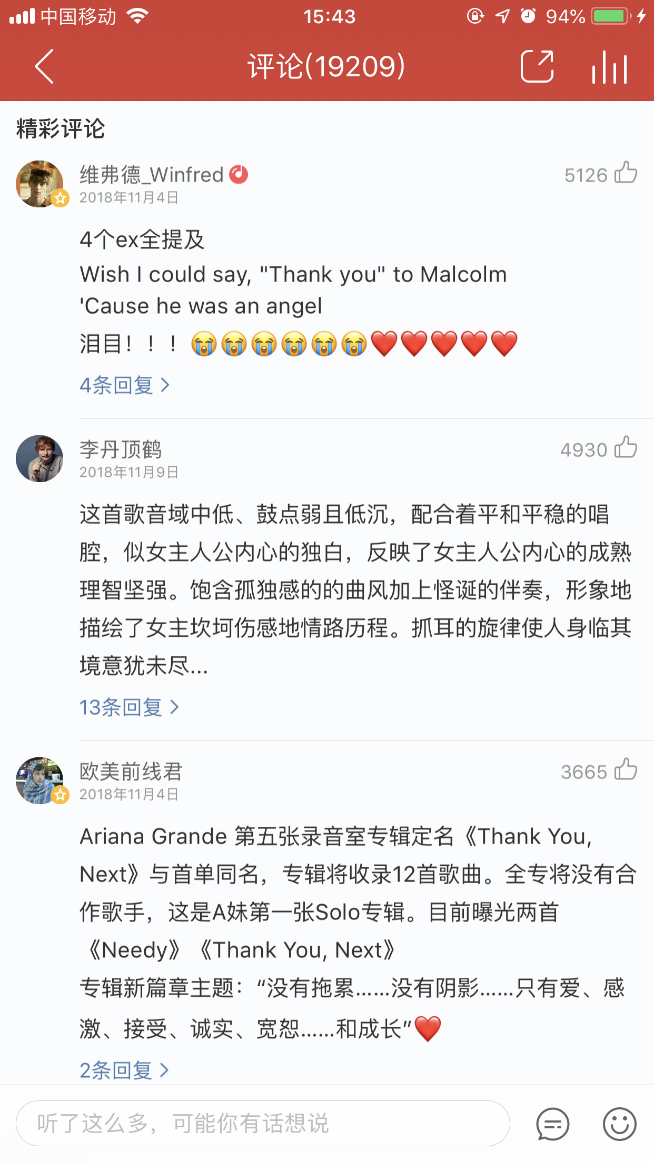Tap username 李丹顶鹤

click(x=120, y=450)
